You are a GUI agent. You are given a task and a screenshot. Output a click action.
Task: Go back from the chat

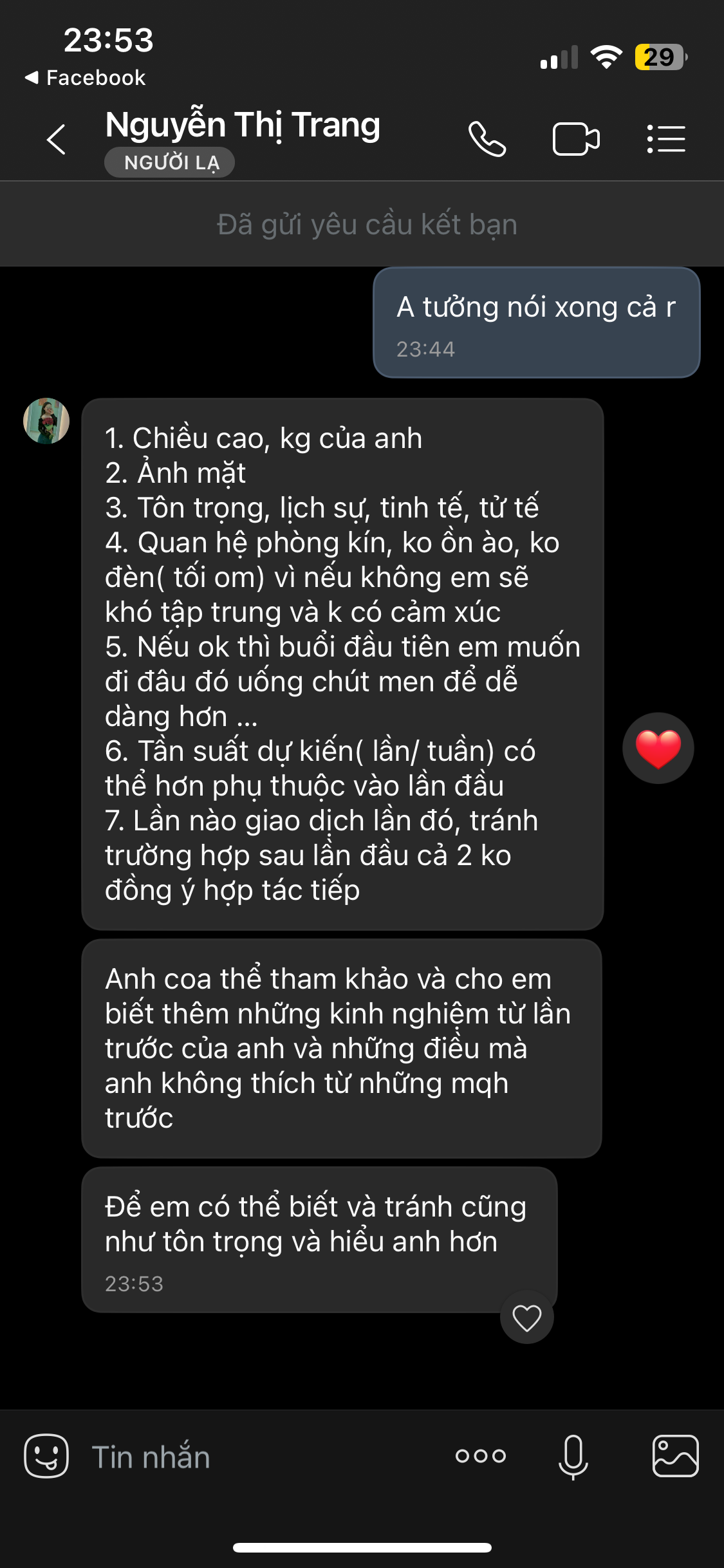[x=57, y=139]
